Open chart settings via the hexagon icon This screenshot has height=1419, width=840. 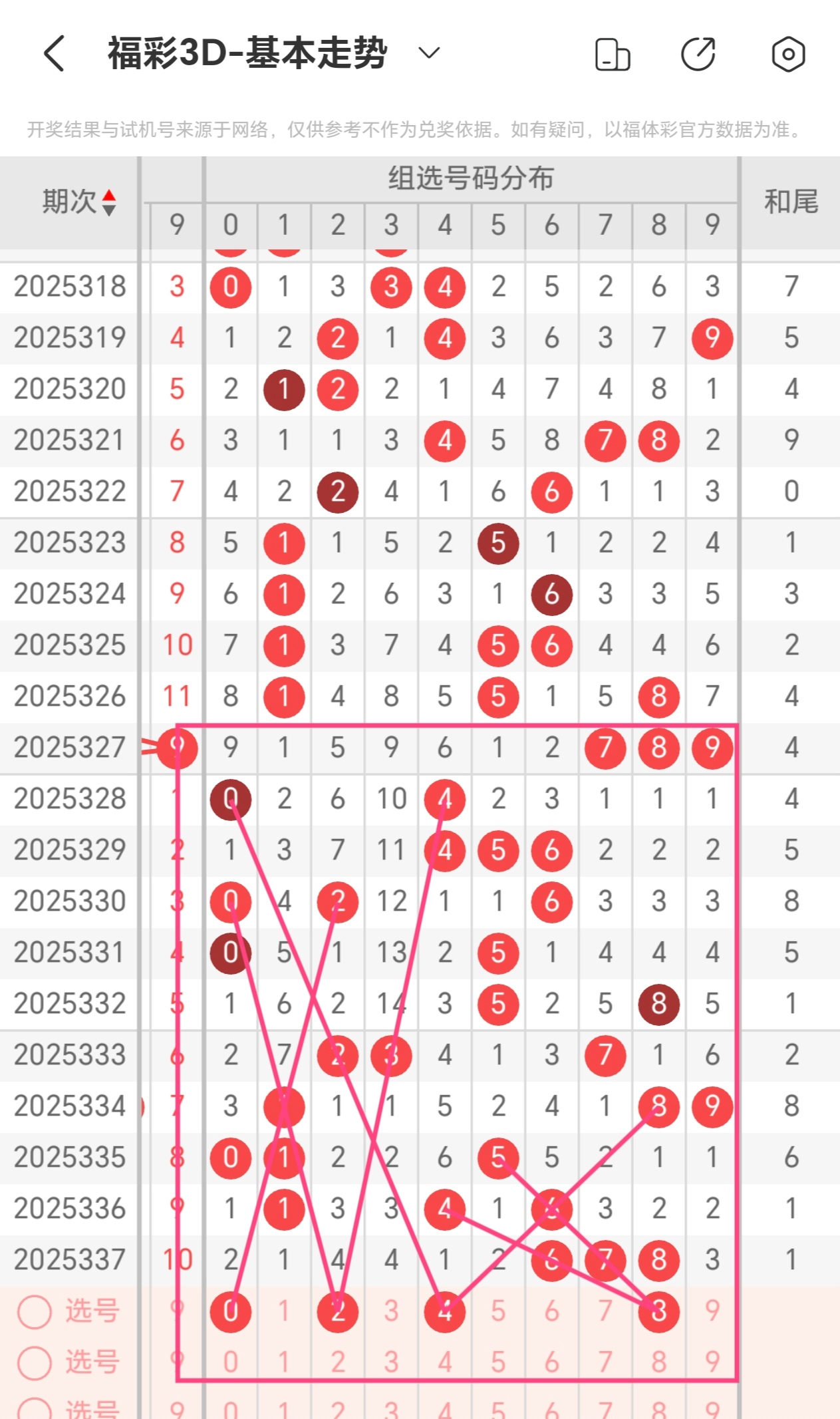click(788, 55)
